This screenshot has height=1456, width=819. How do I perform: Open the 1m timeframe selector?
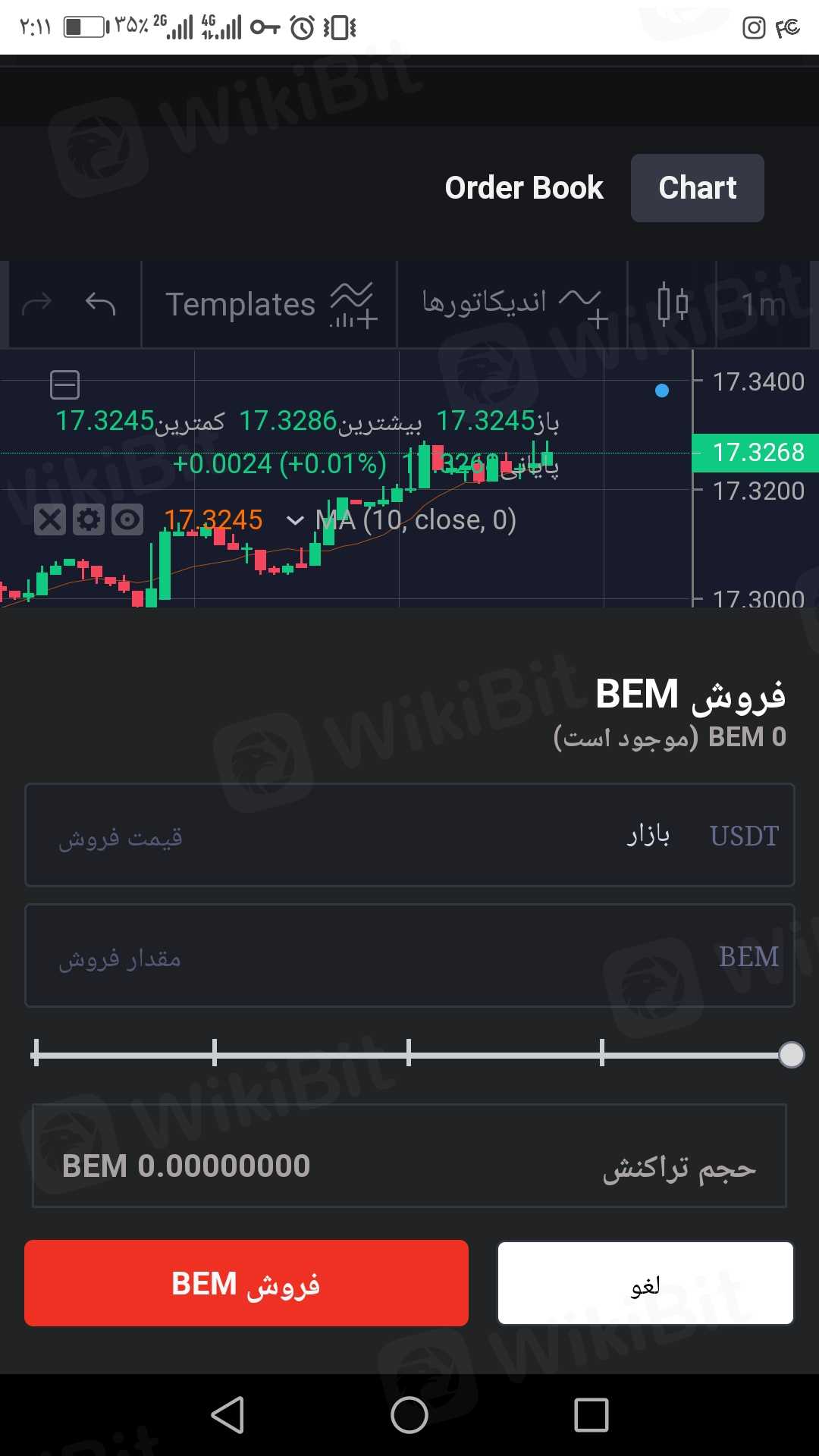pyautogui.click(x=762, y=305)
